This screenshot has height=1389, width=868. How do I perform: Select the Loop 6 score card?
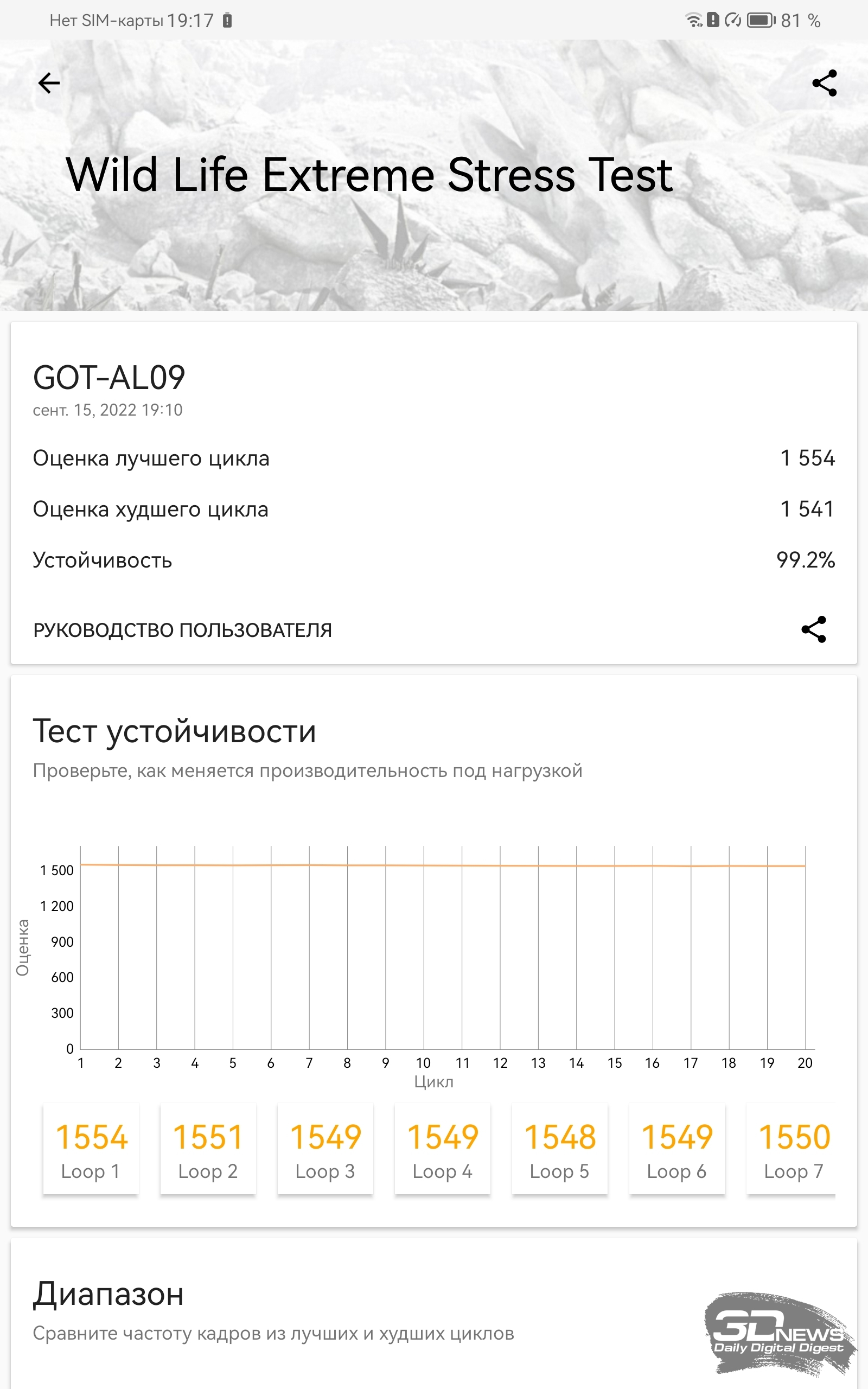pyautogui.click(x=677, y=1149)
